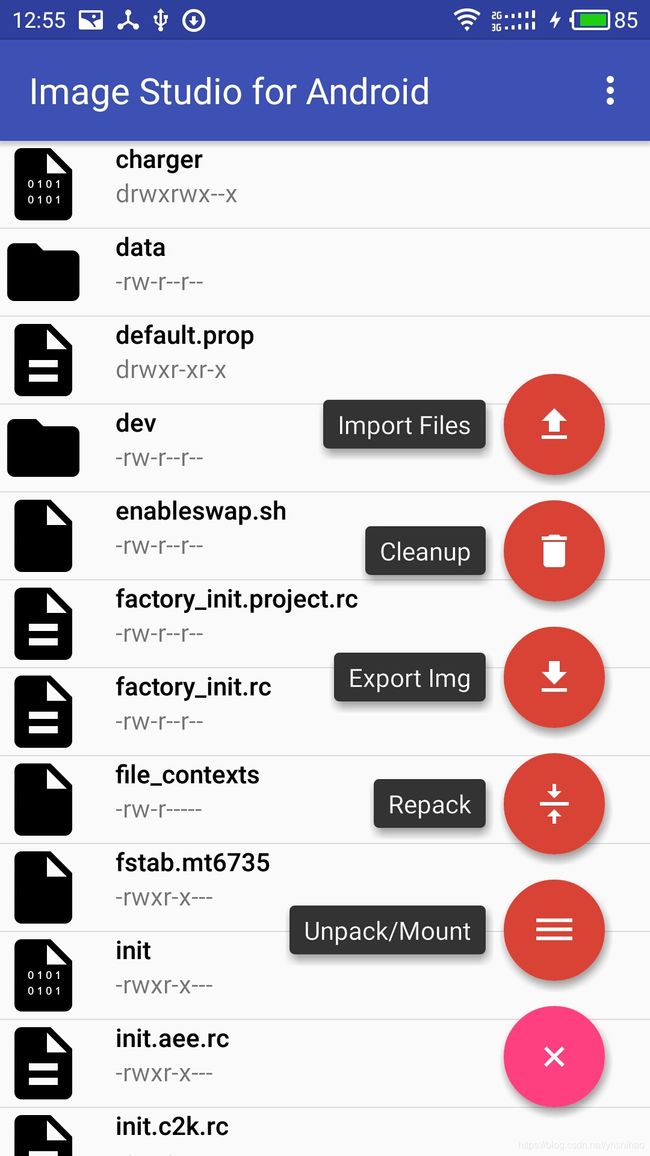Tap the Cleanup trash button
650x1156 pixels.
tap(554, 551)
